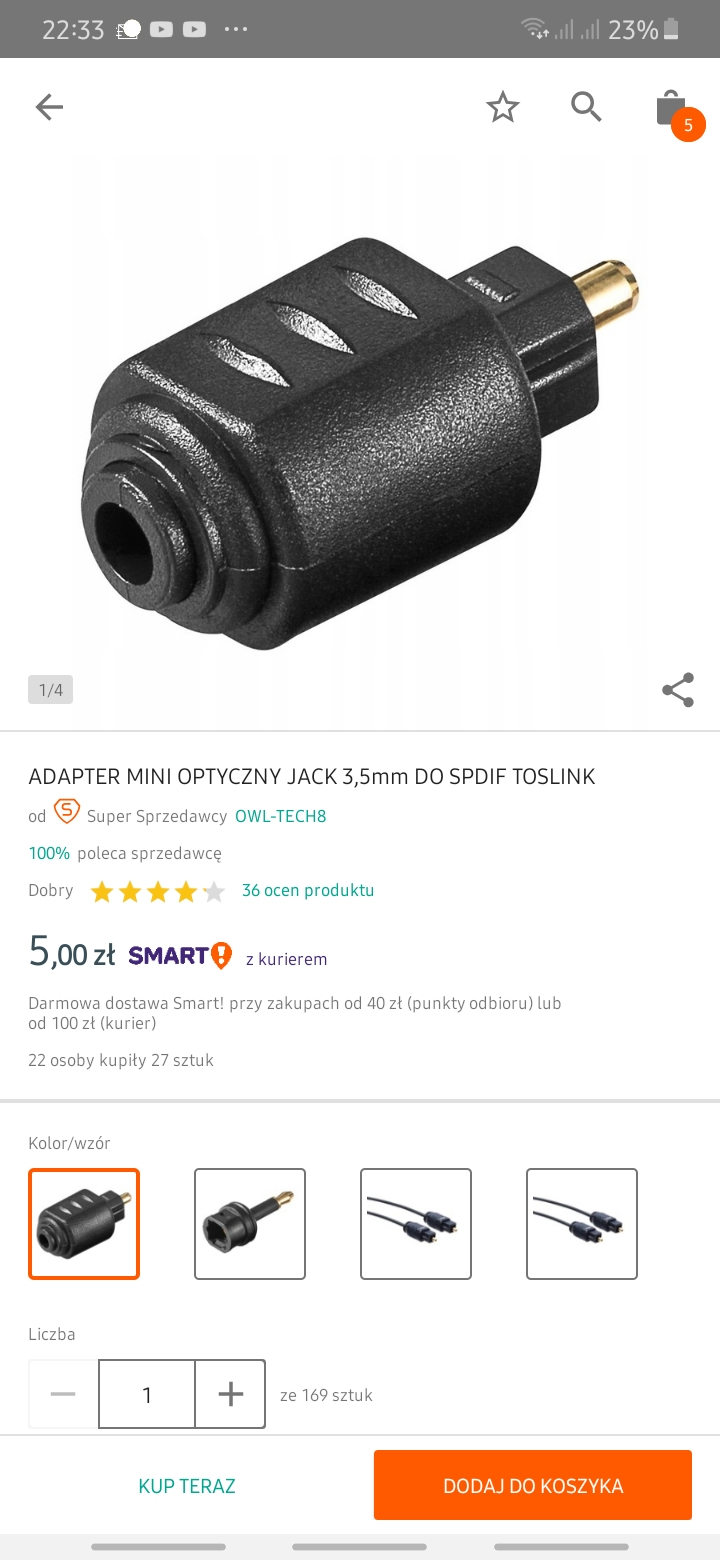
Task: Select the first variant with black adapter
Action: pos(84,1224)
